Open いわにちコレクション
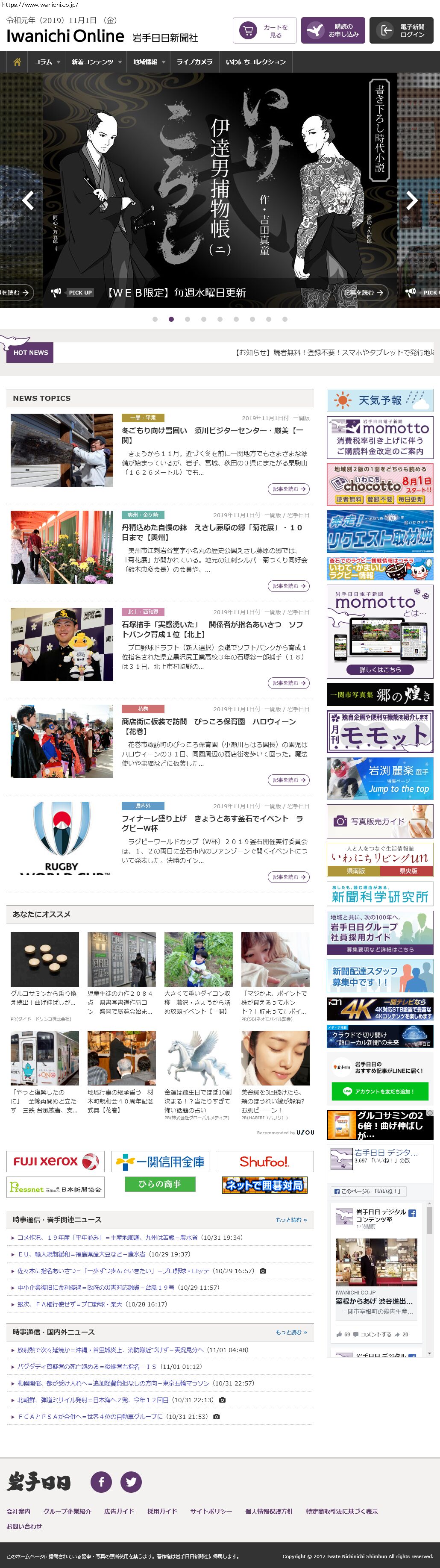This screenshot has width=440, height=1568. pyautogui.click(x=255, y=62)
